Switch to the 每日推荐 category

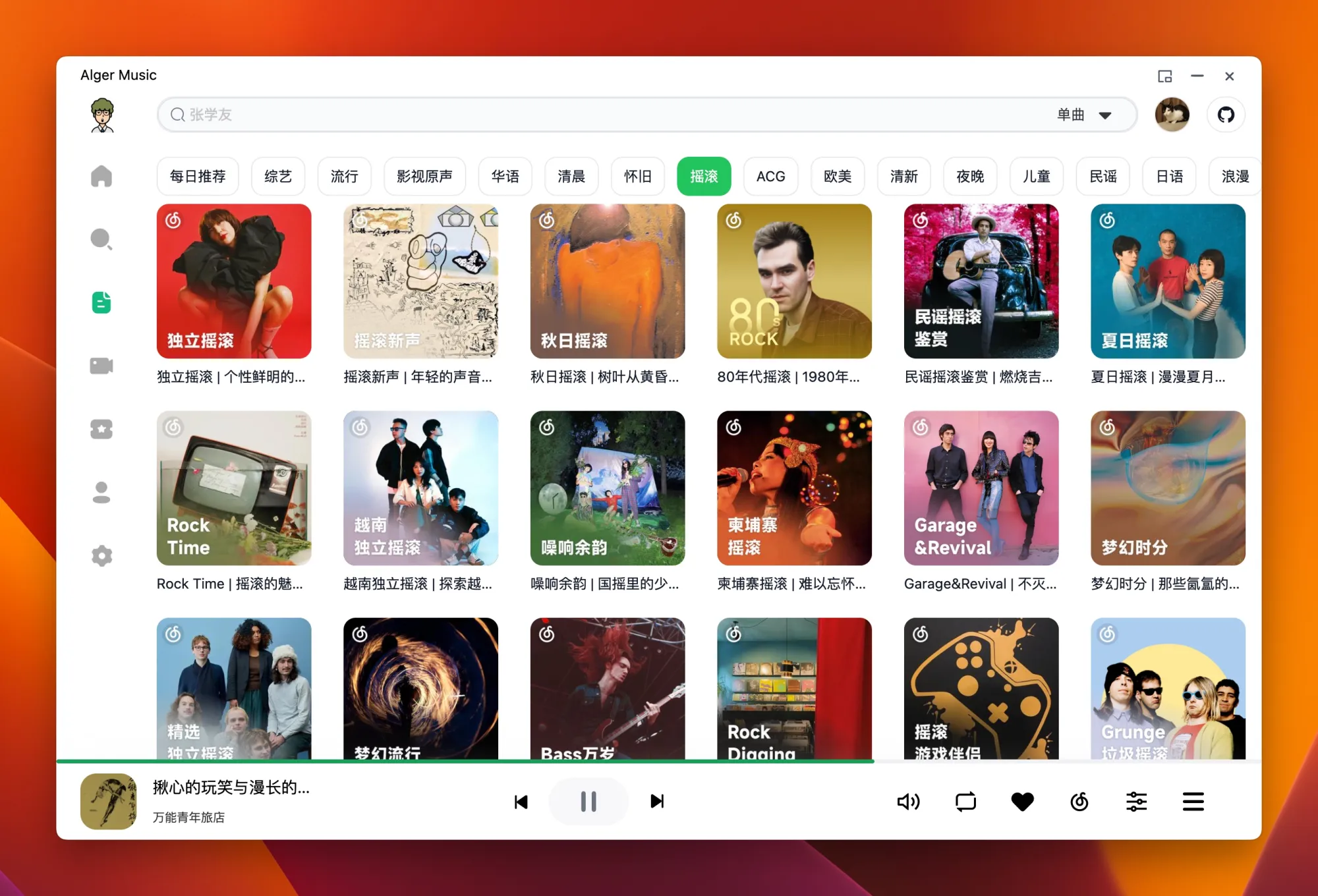(198, 177)
